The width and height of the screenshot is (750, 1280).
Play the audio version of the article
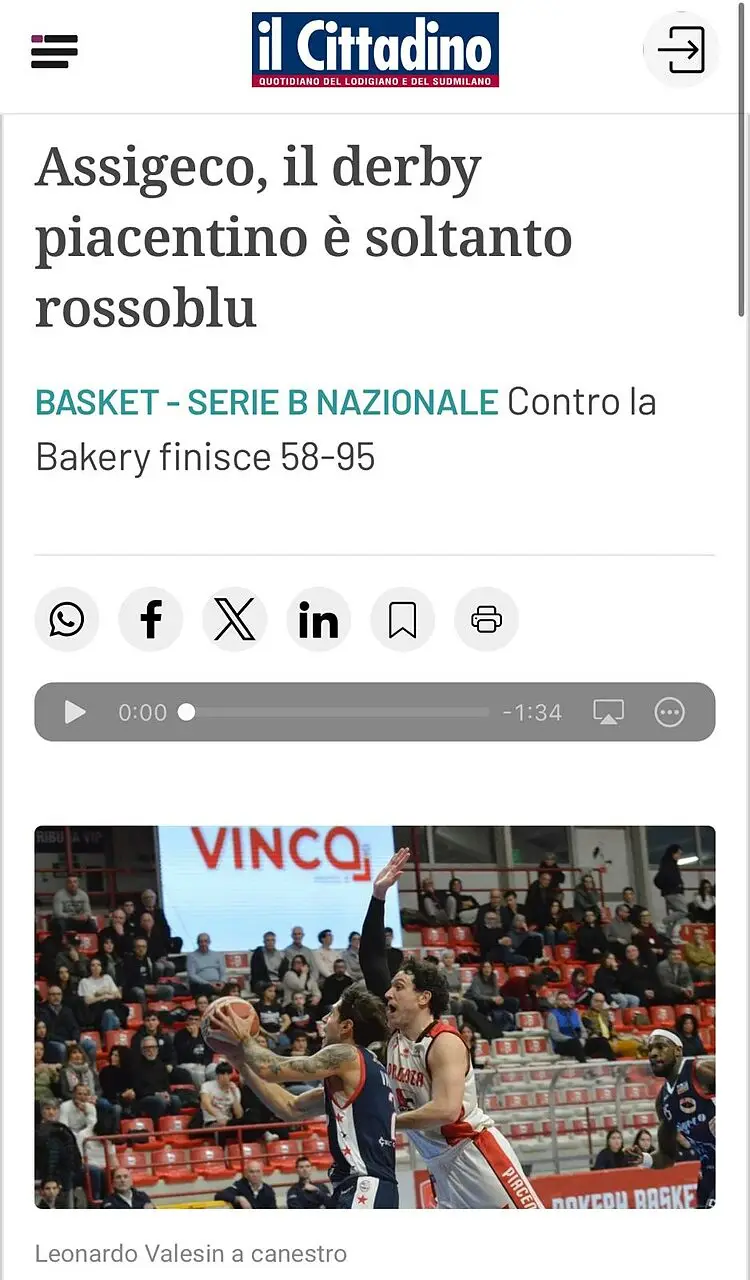click(75, 712)
